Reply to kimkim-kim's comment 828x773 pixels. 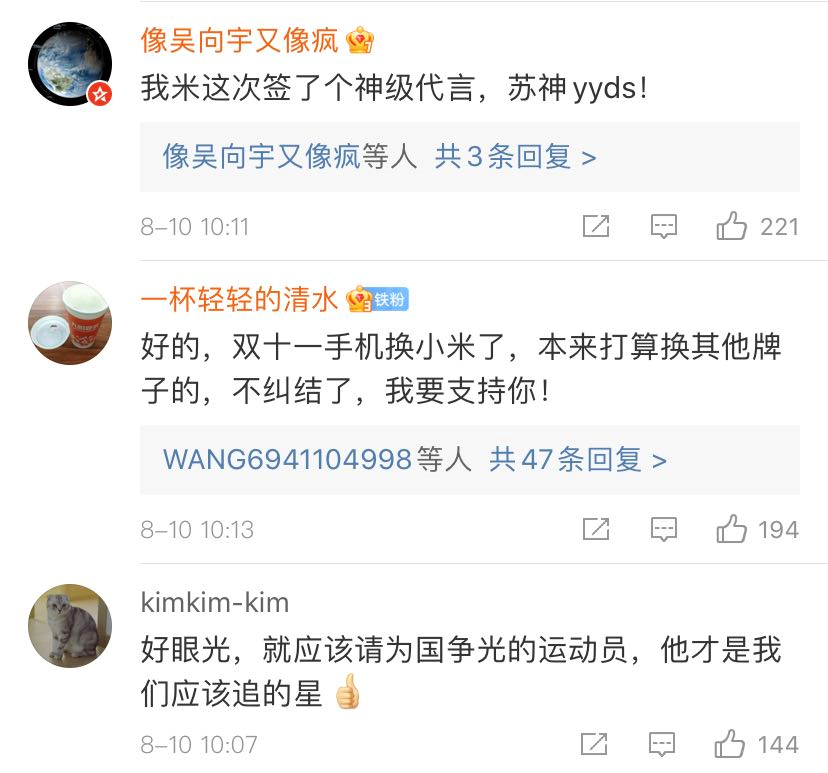tap(664, 745)
